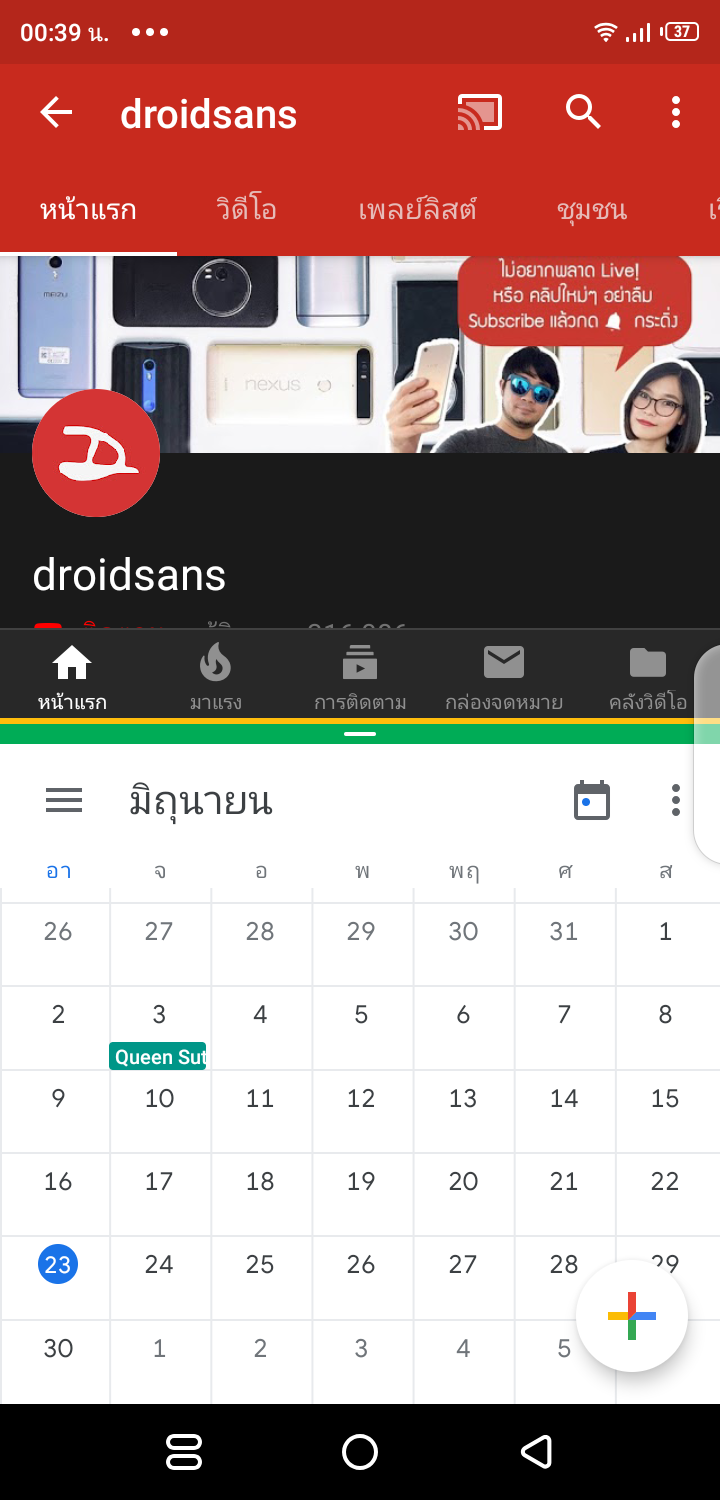Open the กล่องจดหมาย inbox tab

pyautogui.click(x=504, y=677)
